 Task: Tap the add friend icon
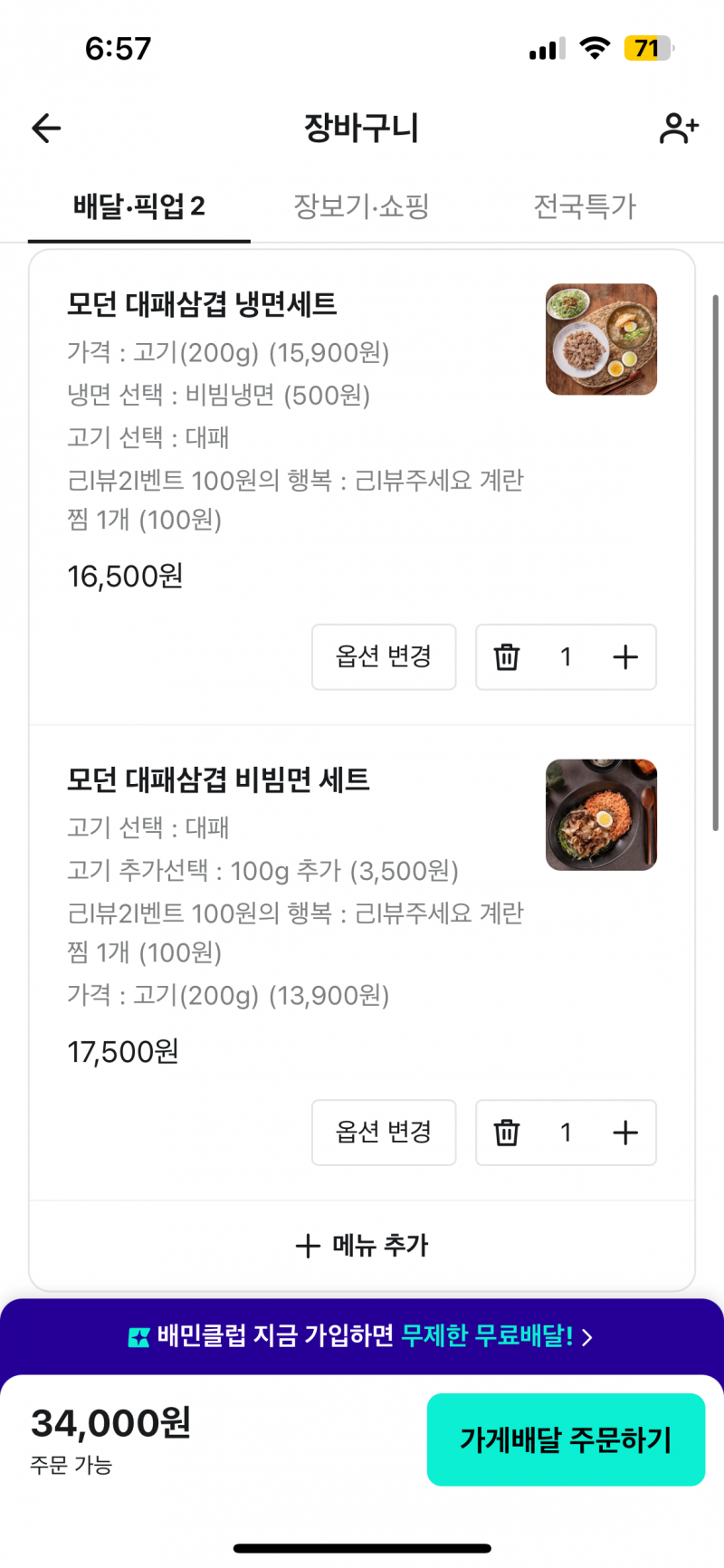coord(678,128)
